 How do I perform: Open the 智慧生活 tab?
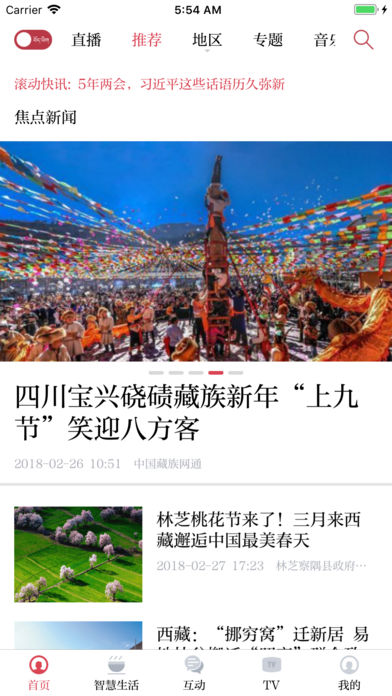[x=116, y=673]
